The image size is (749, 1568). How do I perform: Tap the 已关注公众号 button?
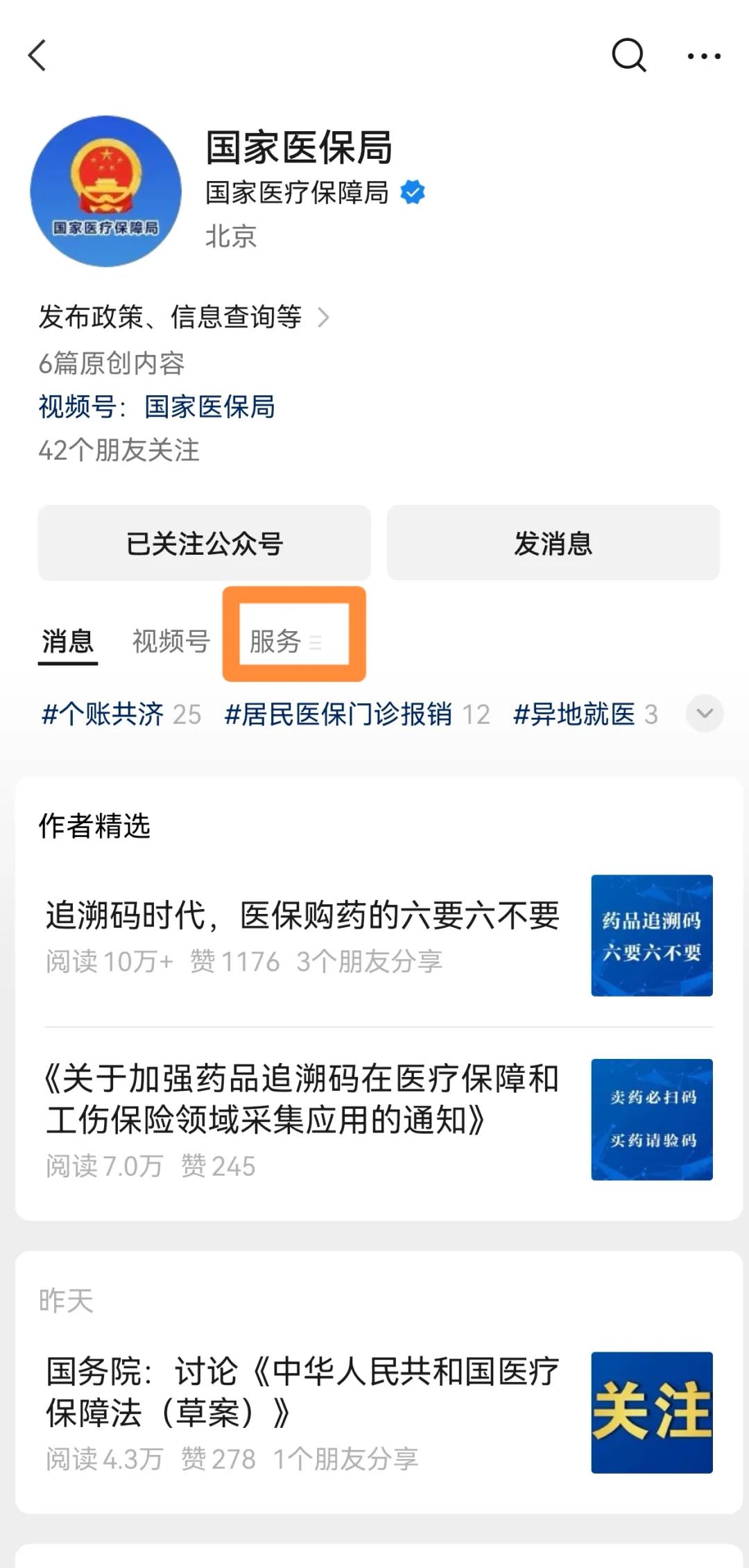pyautogui.click(x=205, y=543)
